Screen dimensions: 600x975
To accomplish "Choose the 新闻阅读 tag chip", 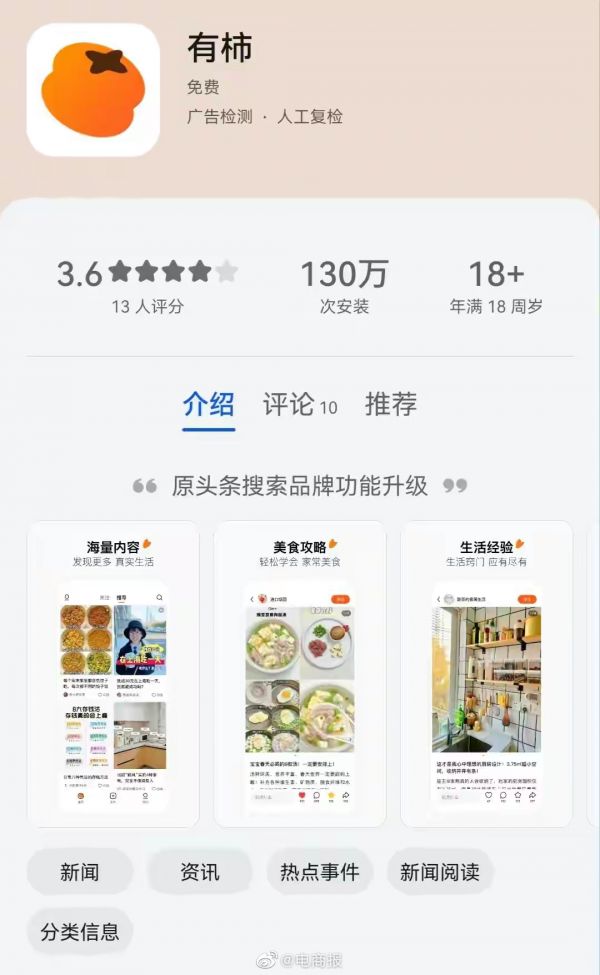I will point(440,871).
